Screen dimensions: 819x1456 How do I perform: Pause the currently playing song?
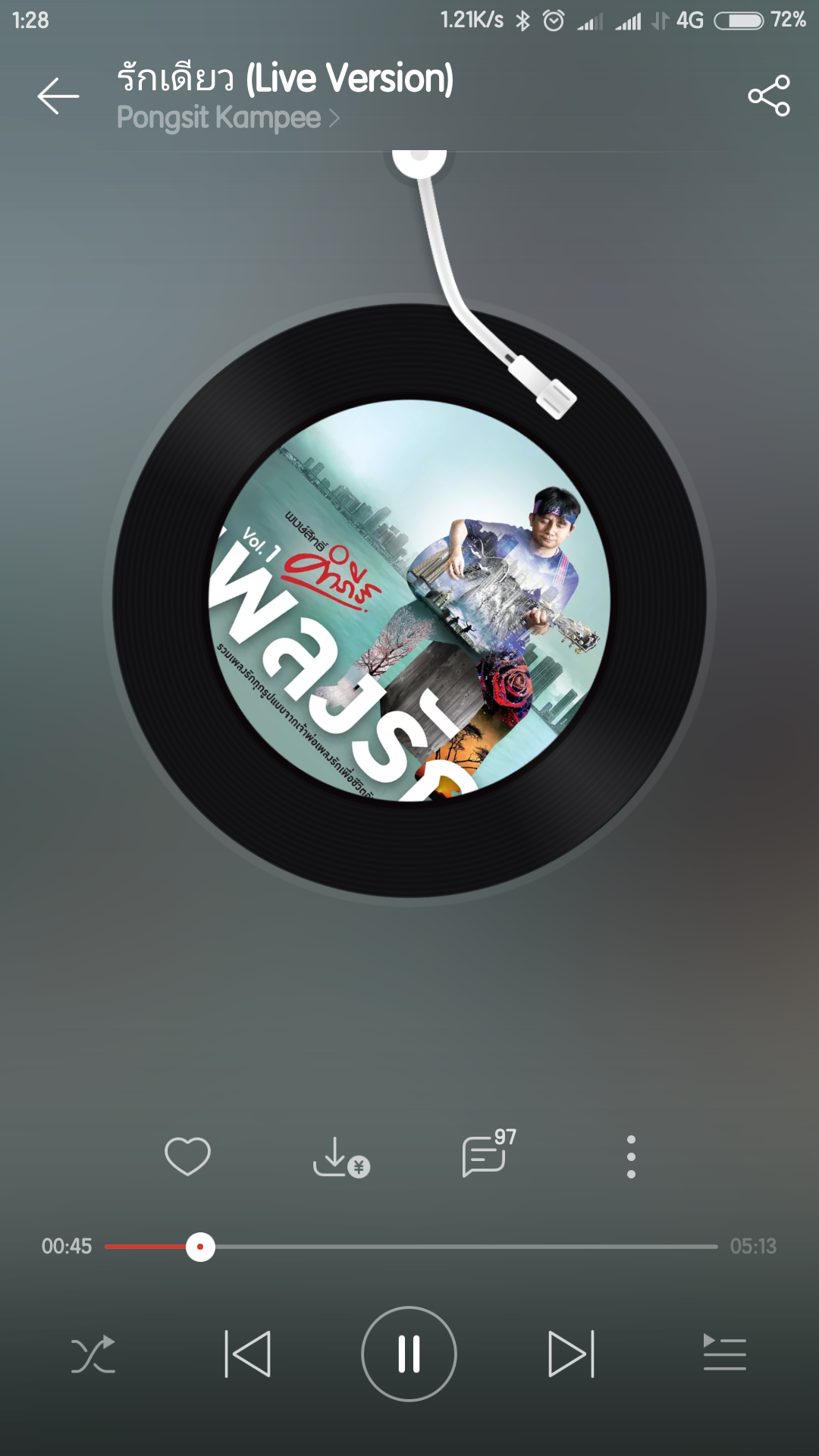[x=409, y=1354]
